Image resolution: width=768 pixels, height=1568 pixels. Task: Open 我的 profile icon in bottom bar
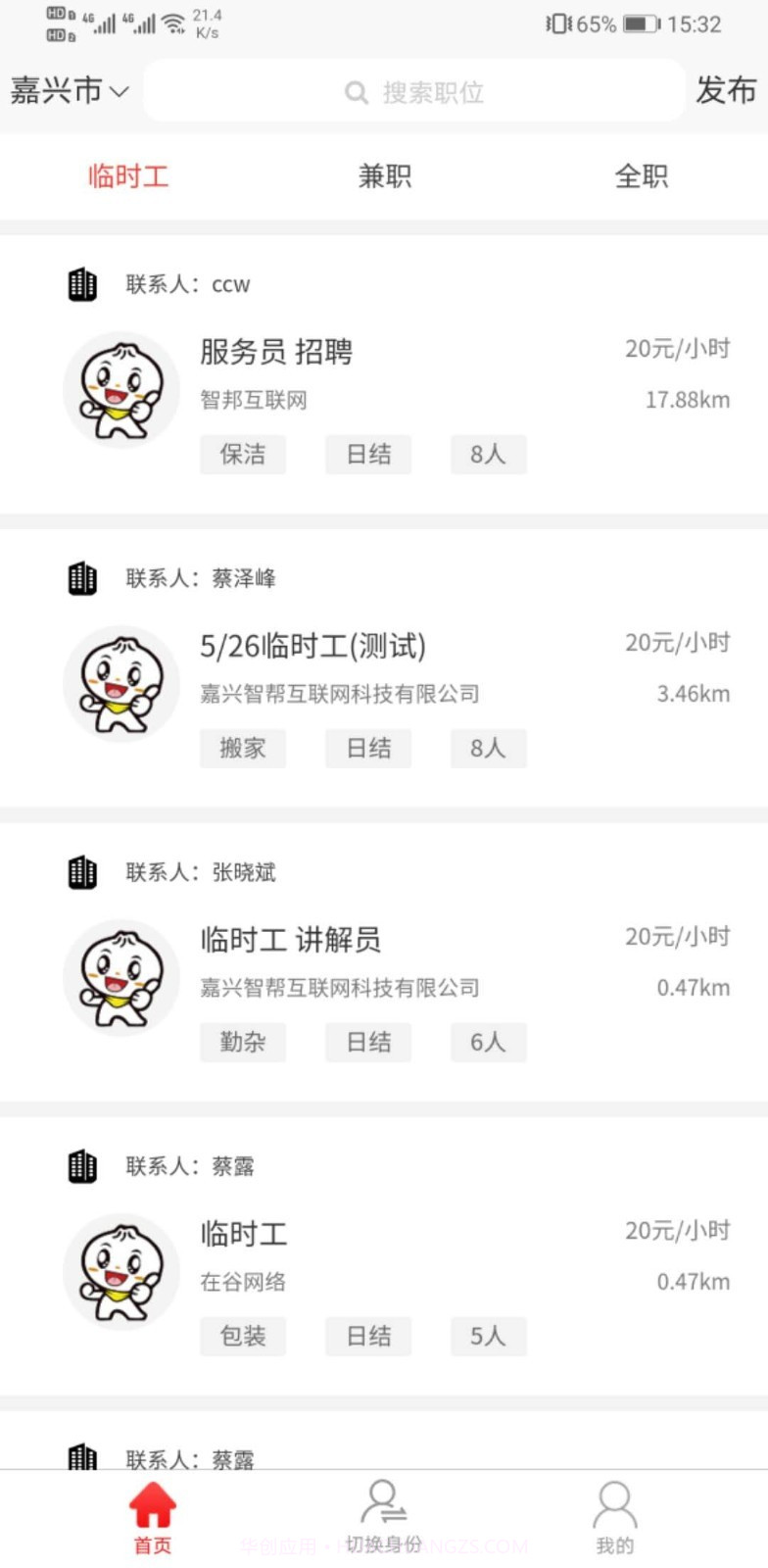coord(614,1501)
